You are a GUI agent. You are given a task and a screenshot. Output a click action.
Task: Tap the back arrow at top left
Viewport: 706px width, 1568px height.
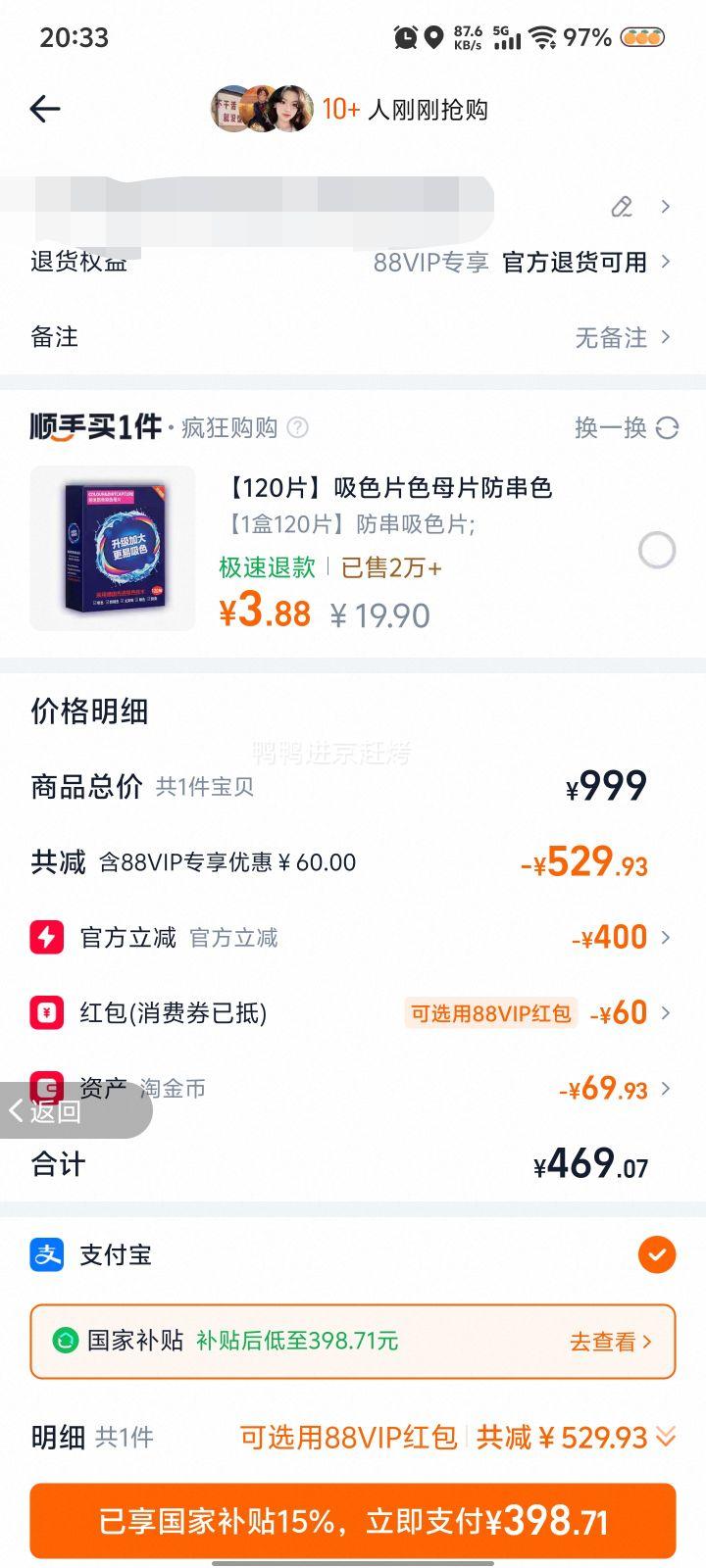45,109
